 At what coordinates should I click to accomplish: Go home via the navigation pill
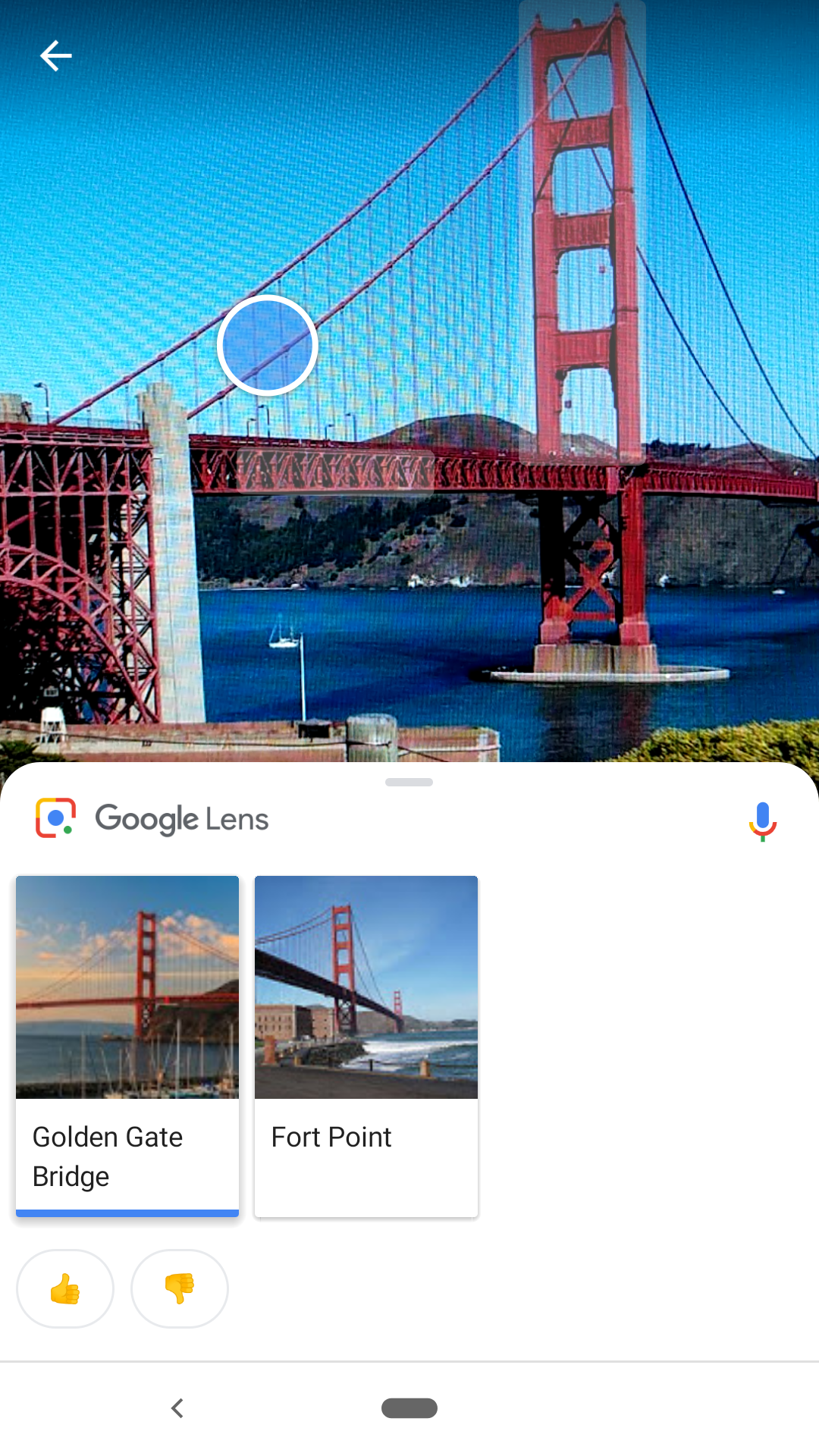click(409, 1408)
